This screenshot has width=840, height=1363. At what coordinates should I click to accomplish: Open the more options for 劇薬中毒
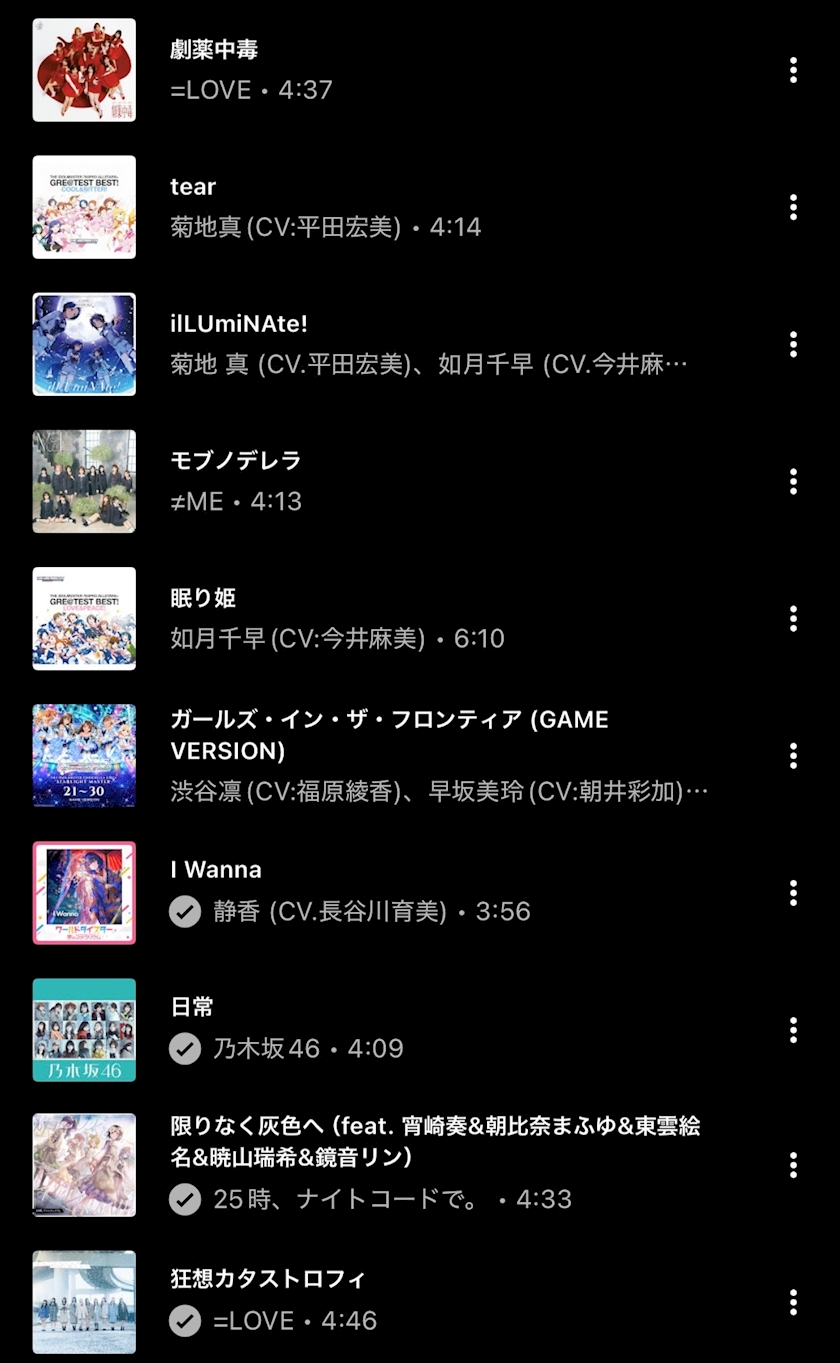793,70
